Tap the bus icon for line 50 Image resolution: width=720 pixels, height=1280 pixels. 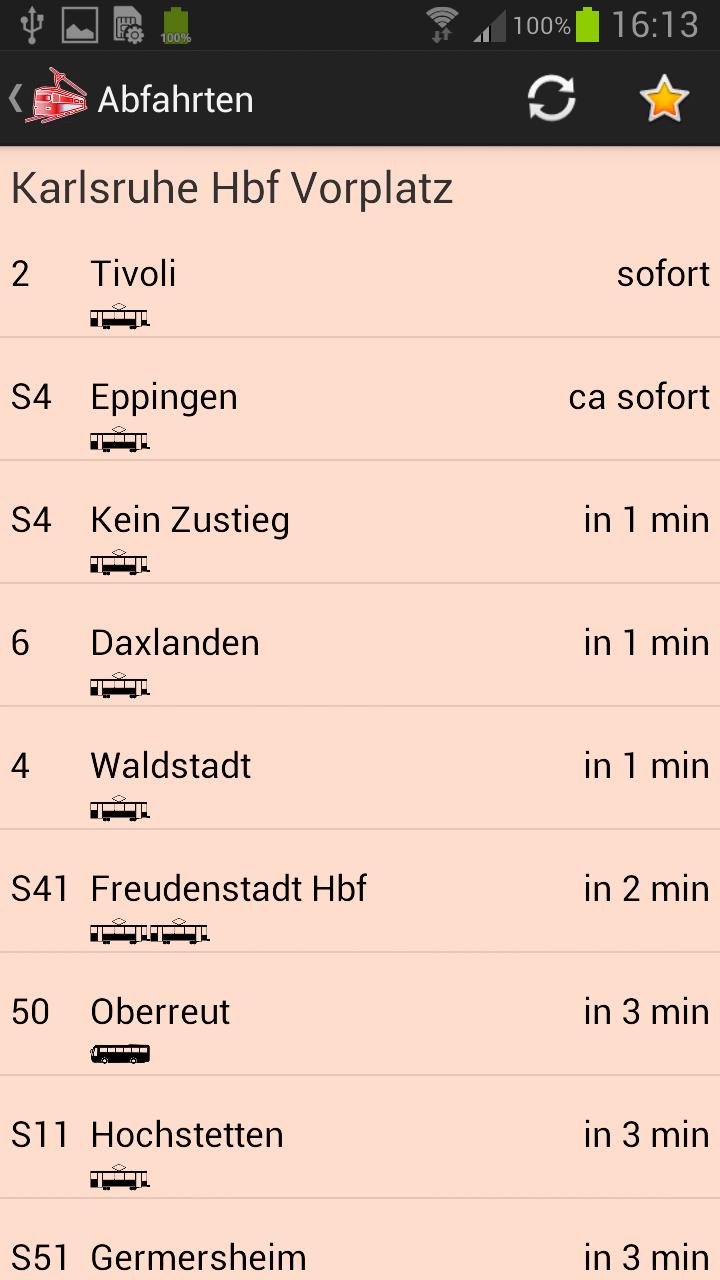[122, 1052]
